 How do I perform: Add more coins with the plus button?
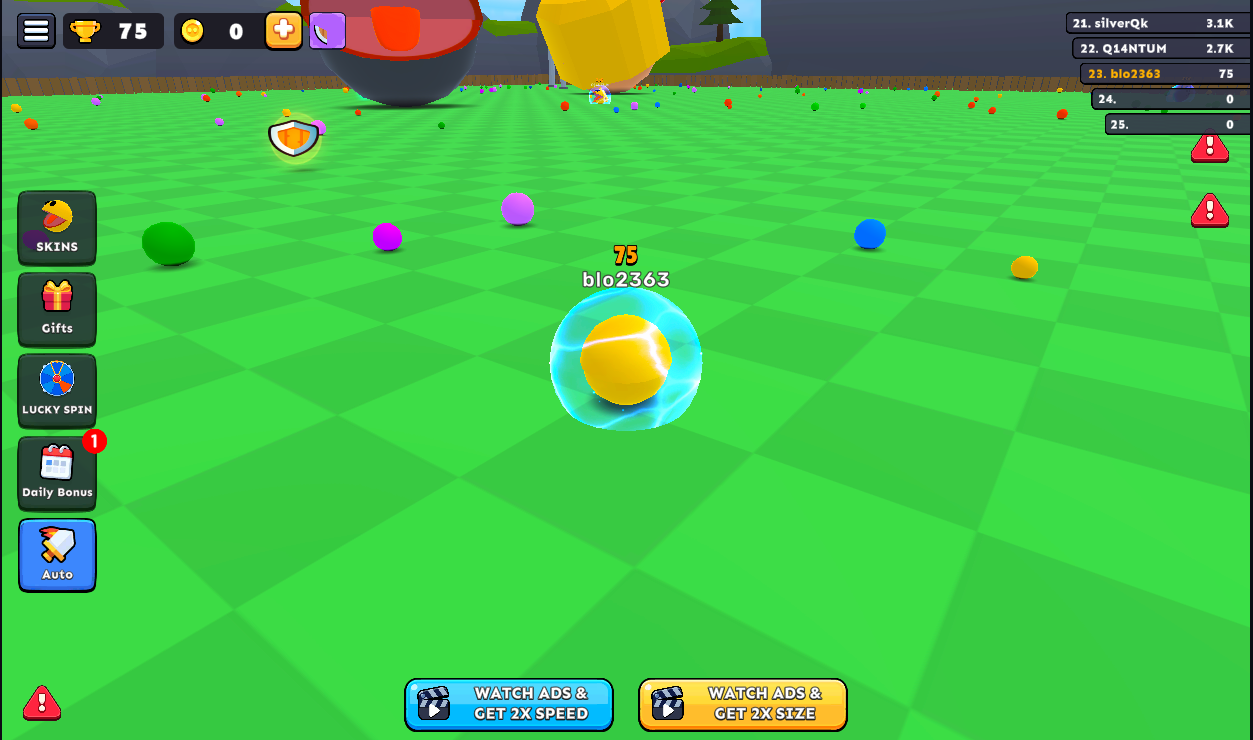(x=284, y=31)
